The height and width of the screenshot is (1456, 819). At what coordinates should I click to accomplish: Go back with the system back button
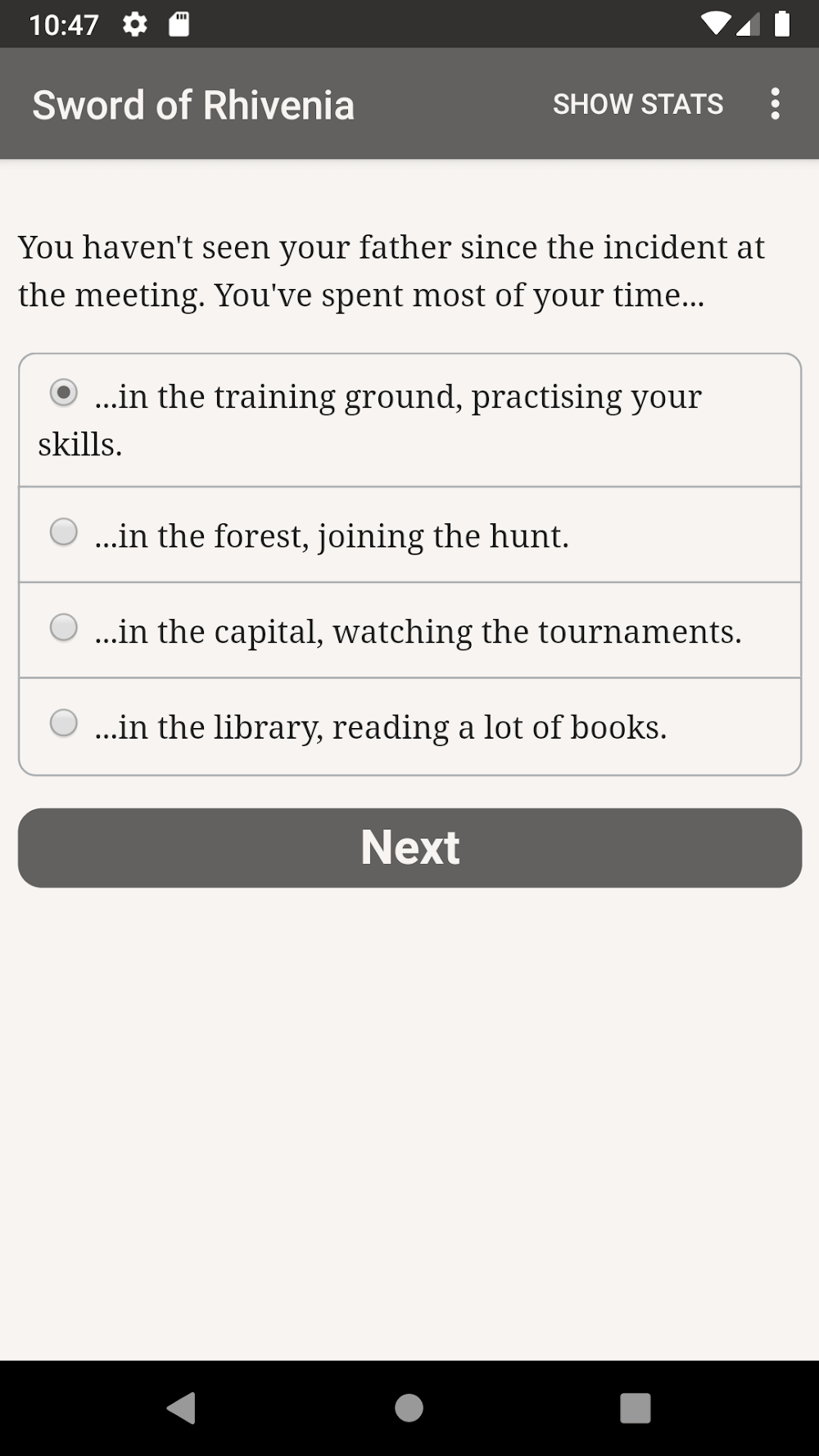(x=181, y=1409)
